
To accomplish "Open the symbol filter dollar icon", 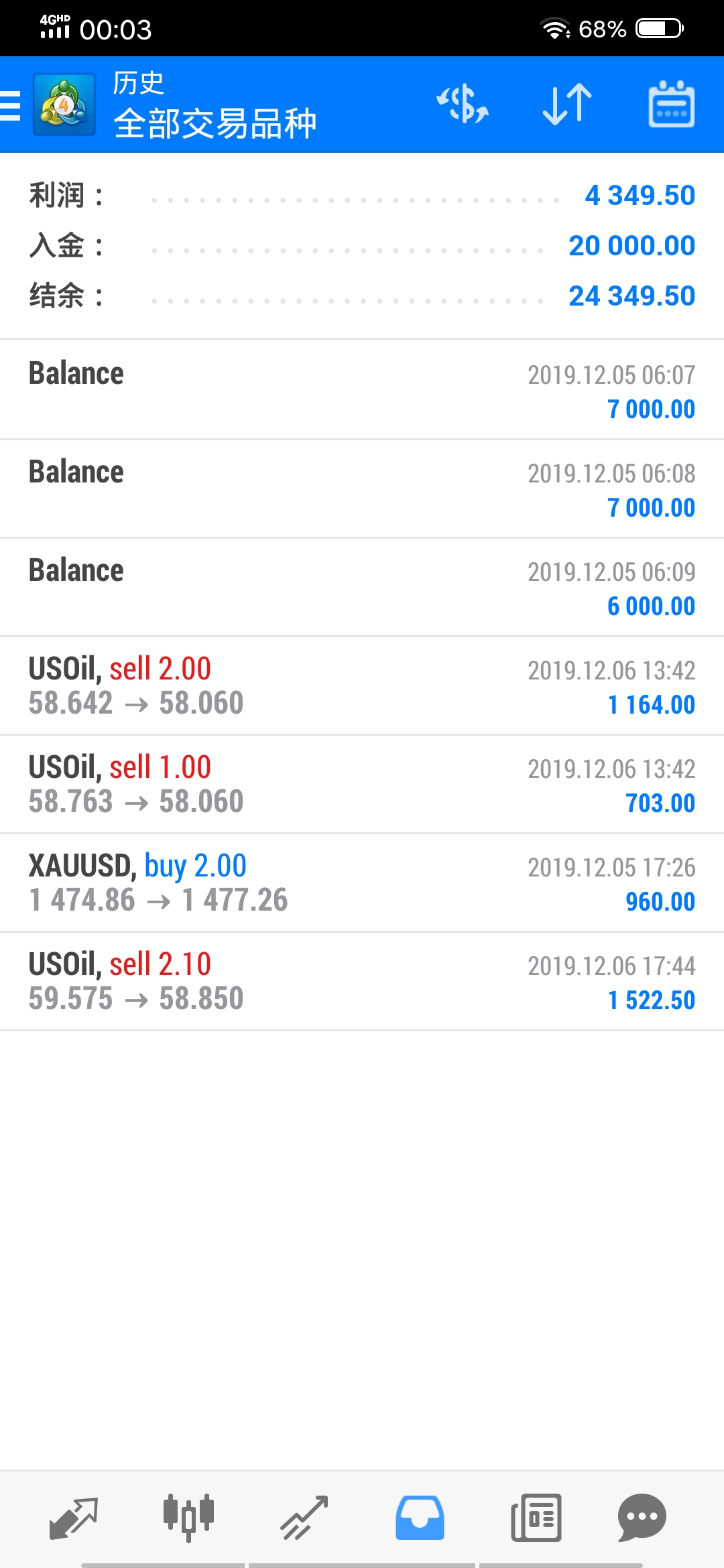I will 463,104.
